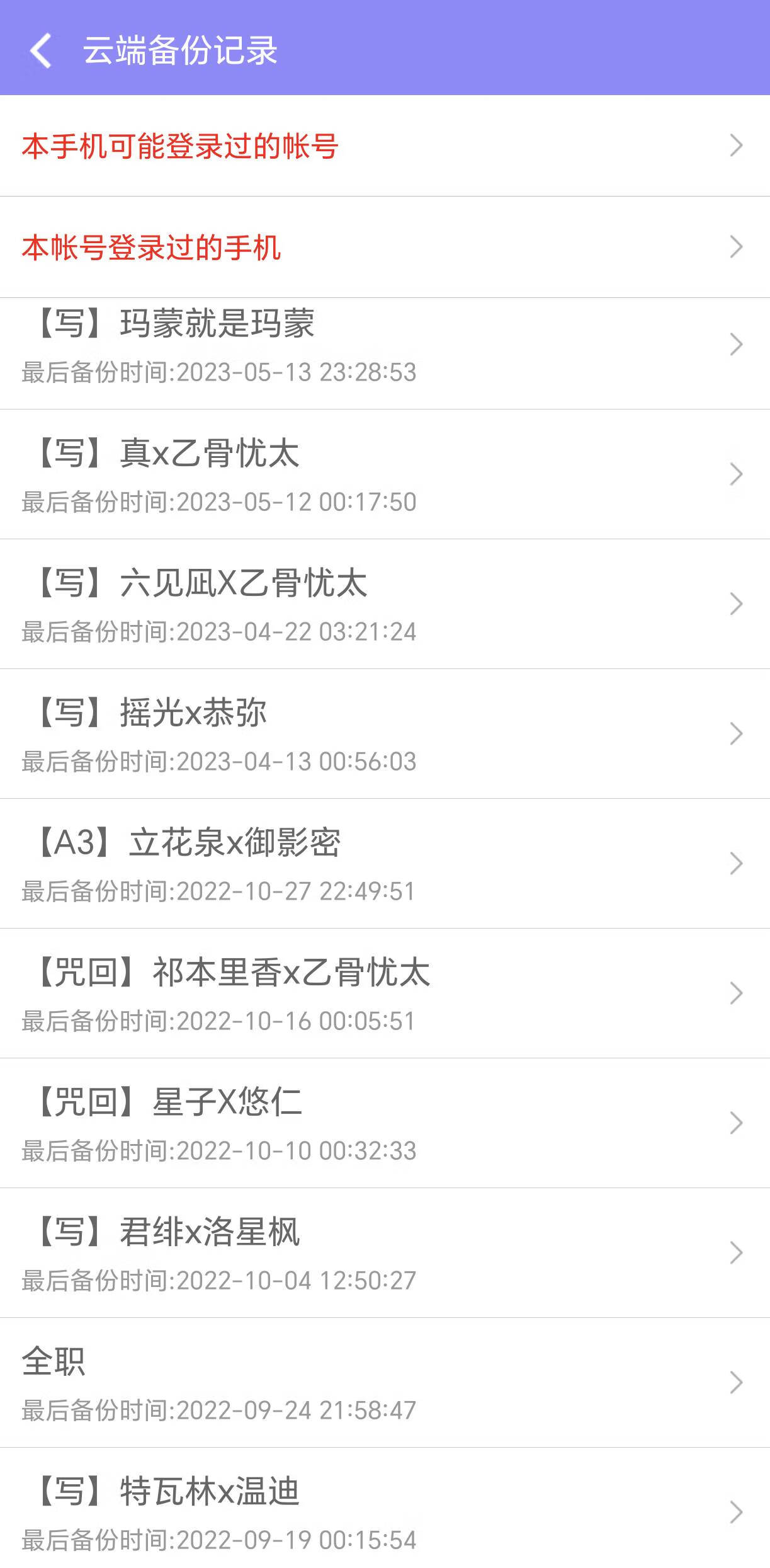Tap the 云端备份记录 title bar

click(x=180, y=50)
